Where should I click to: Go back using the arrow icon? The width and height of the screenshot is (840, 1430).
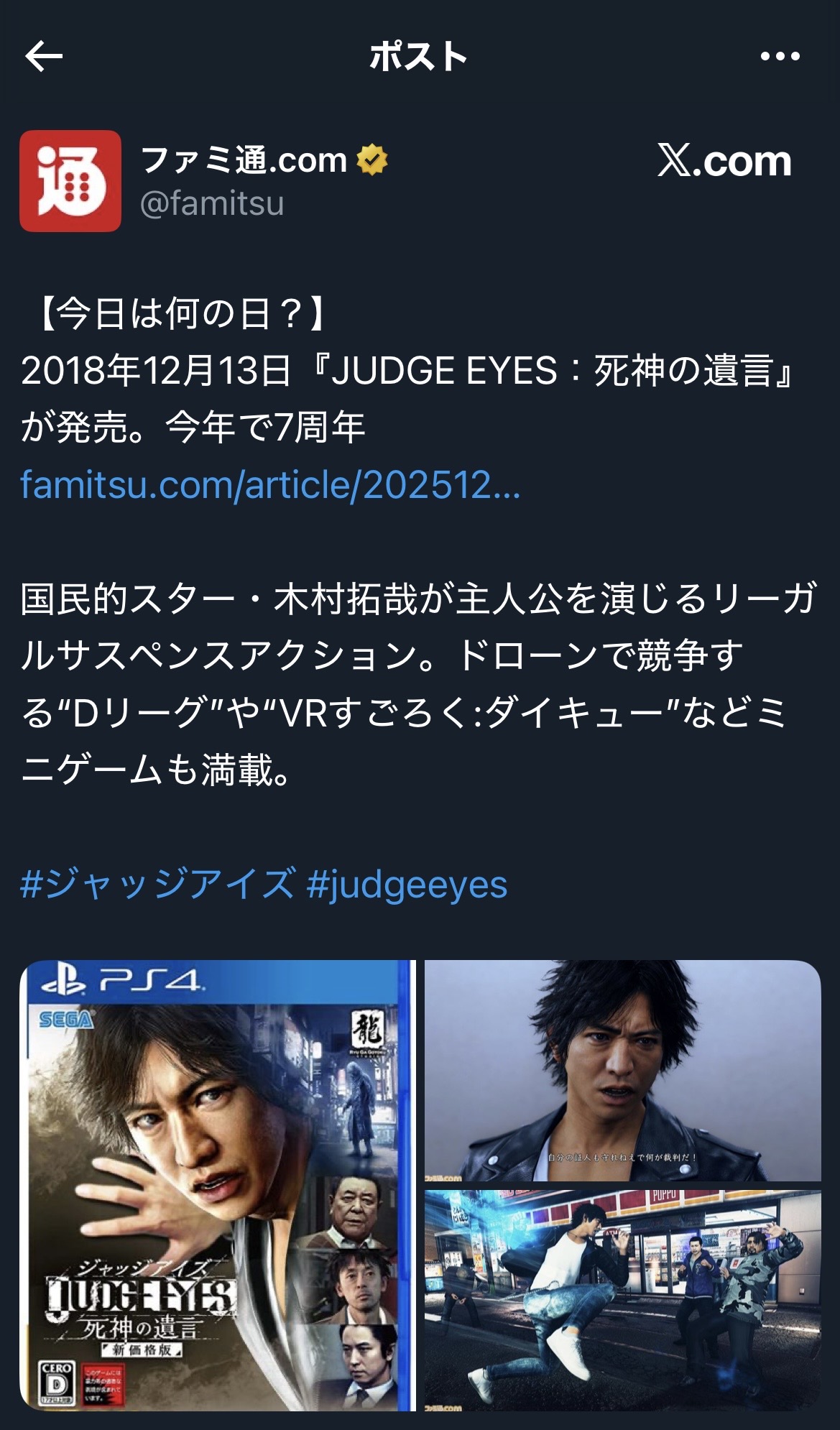[44, 57]
